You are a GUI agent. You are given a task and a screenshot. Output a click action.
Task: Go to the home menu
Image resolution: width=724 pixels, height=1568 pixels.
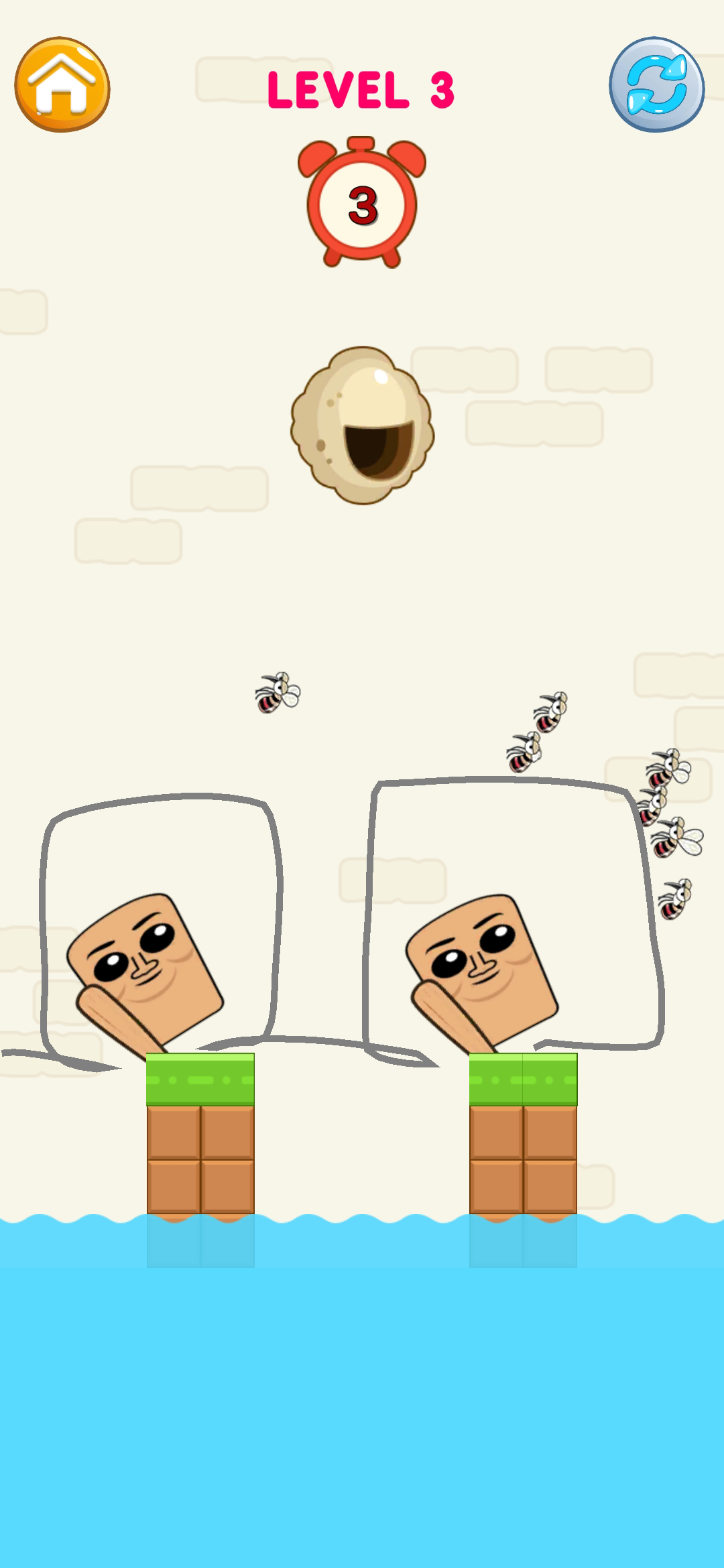pyautogui.click(x=62, y=84)
